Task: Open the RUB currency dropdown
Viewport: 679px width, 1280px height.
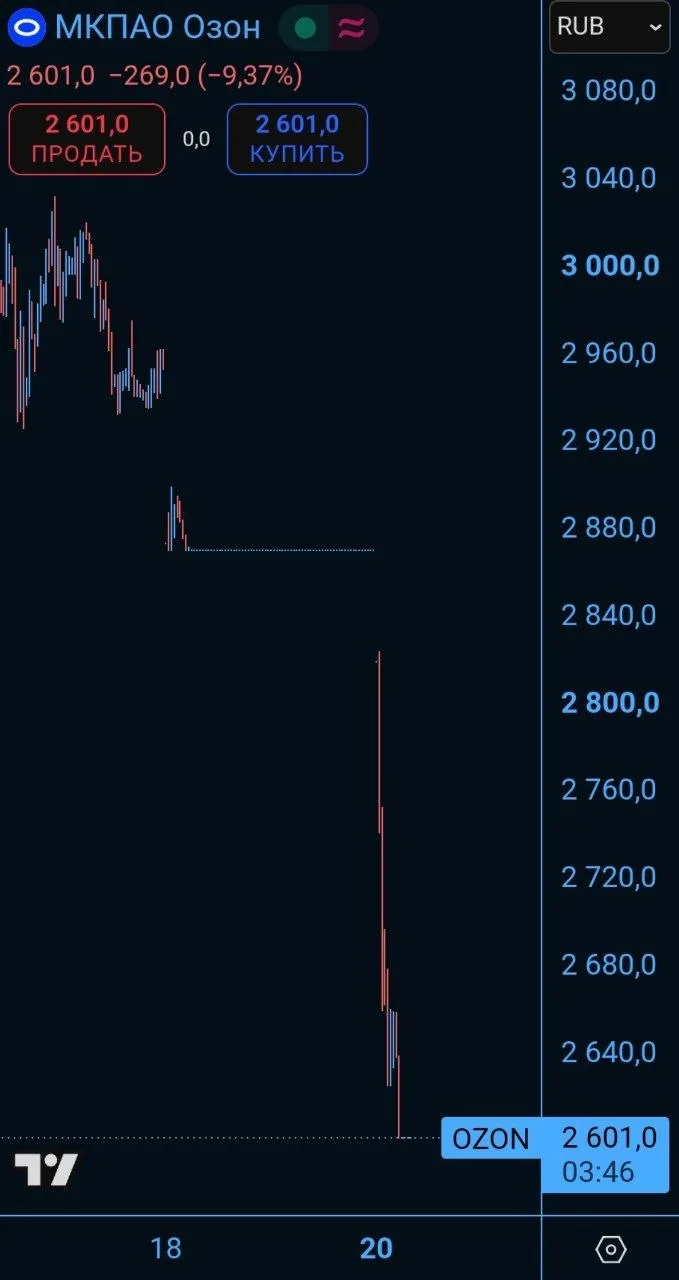Action: [610, 27]
